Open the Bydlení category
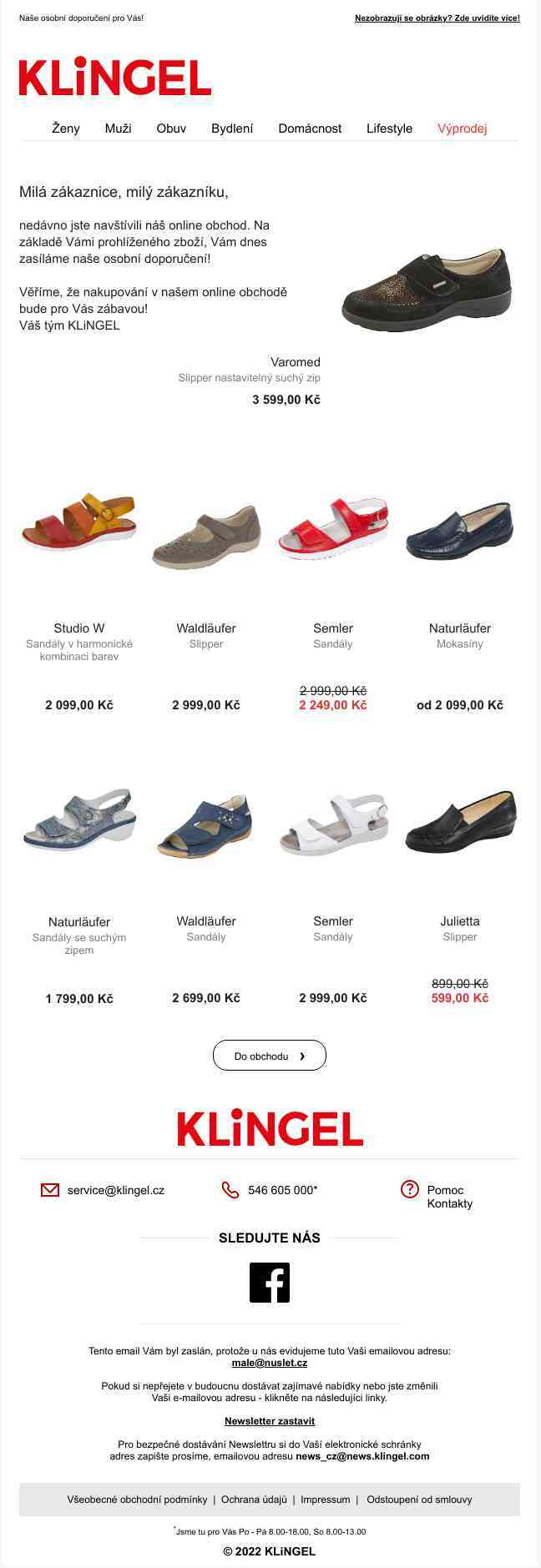 pyautogui.click(x=232, y=129)
